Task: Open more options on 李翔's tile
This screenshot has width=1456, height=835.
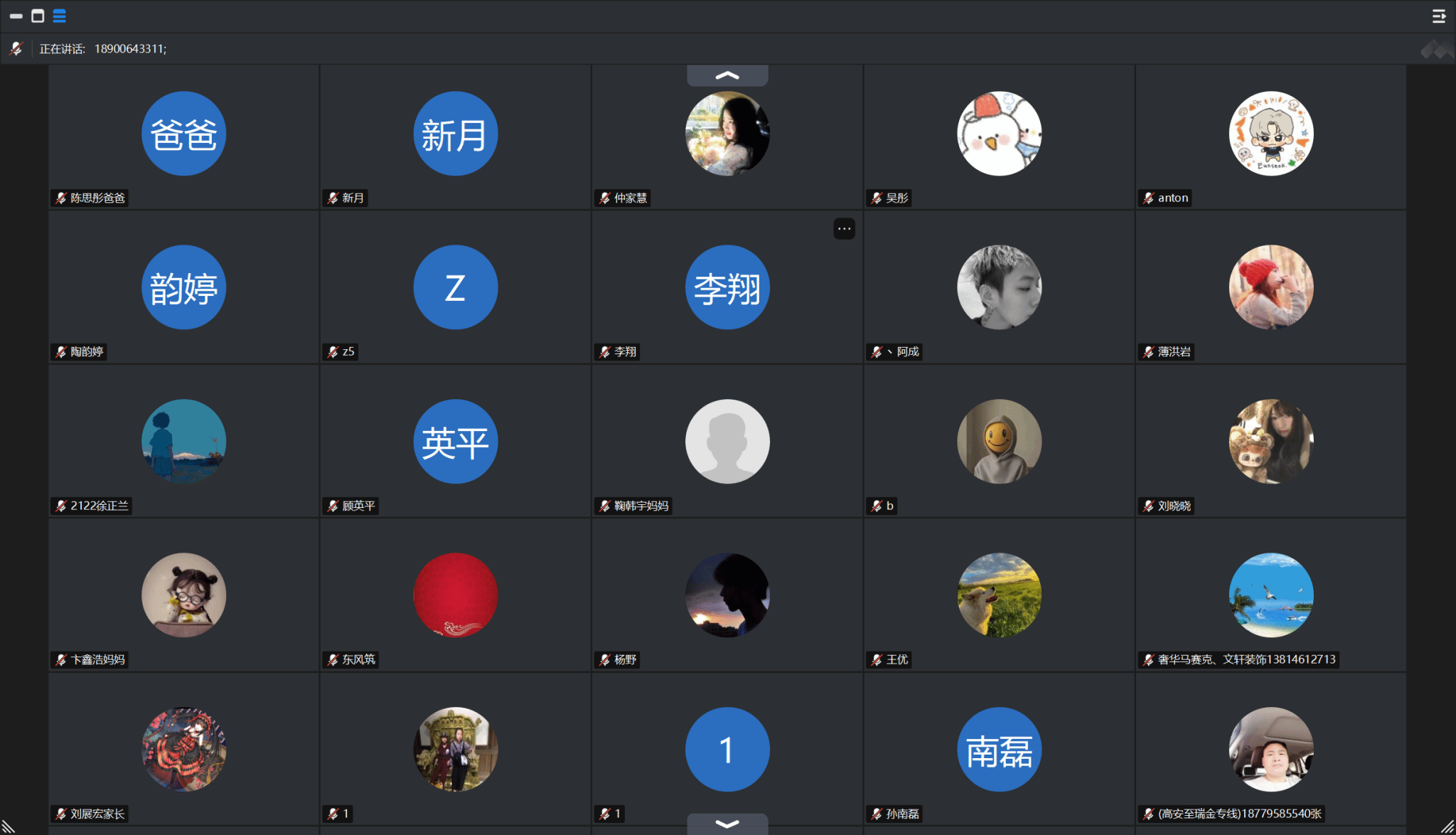Action: click(x=844, y=229)
